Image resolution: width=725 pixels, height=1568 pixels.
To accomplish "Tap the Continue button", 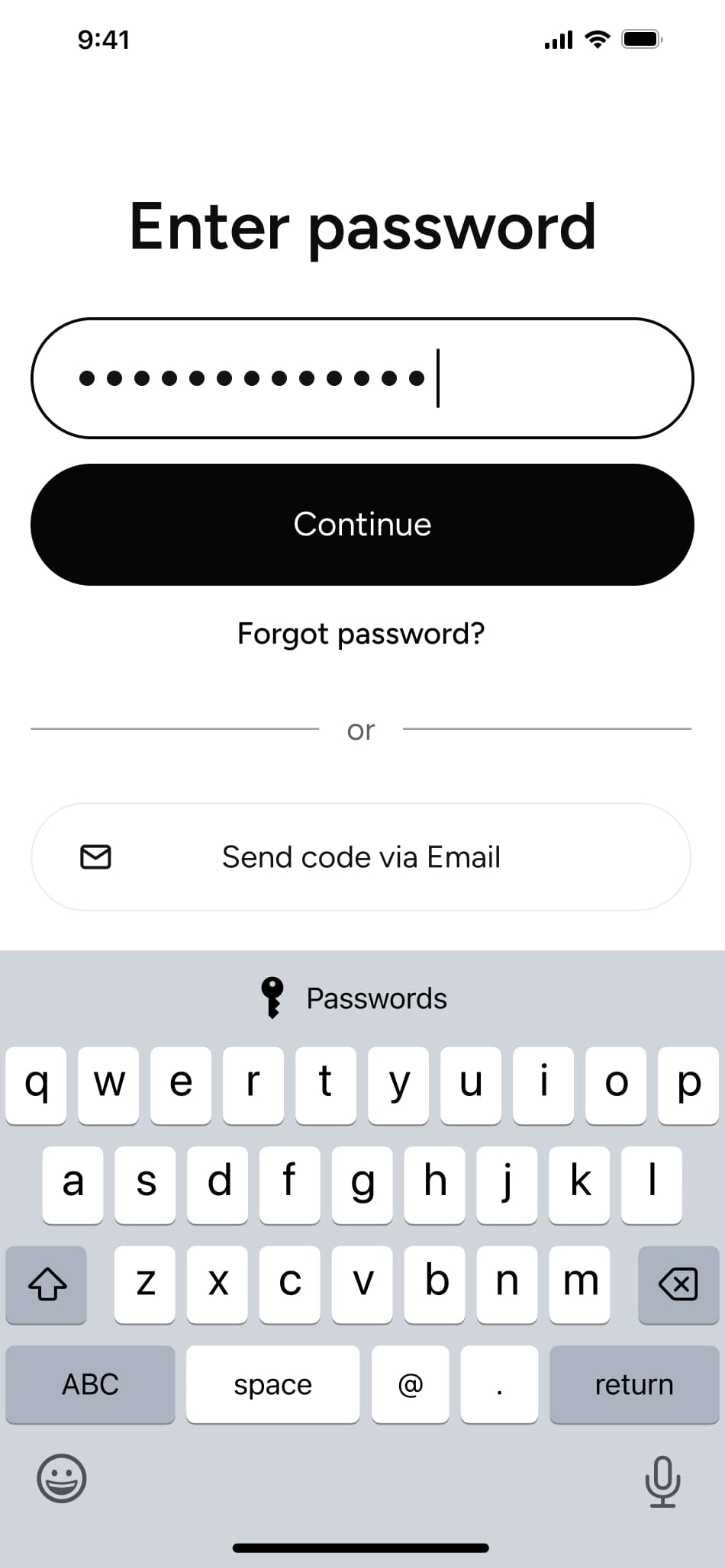I will coord(362,525).
